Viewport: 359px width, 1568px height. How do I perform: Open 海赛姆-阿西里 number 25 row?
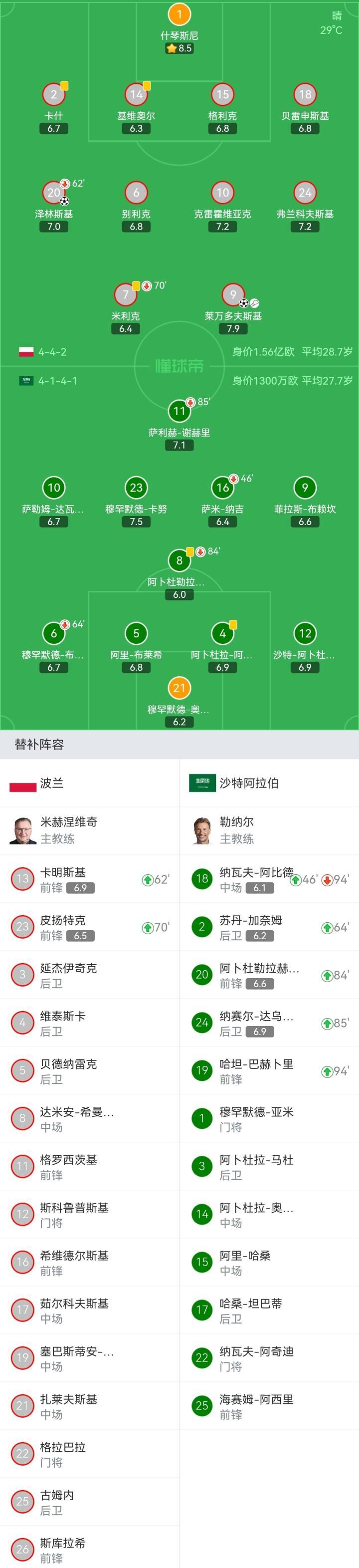pos(269,1407)
